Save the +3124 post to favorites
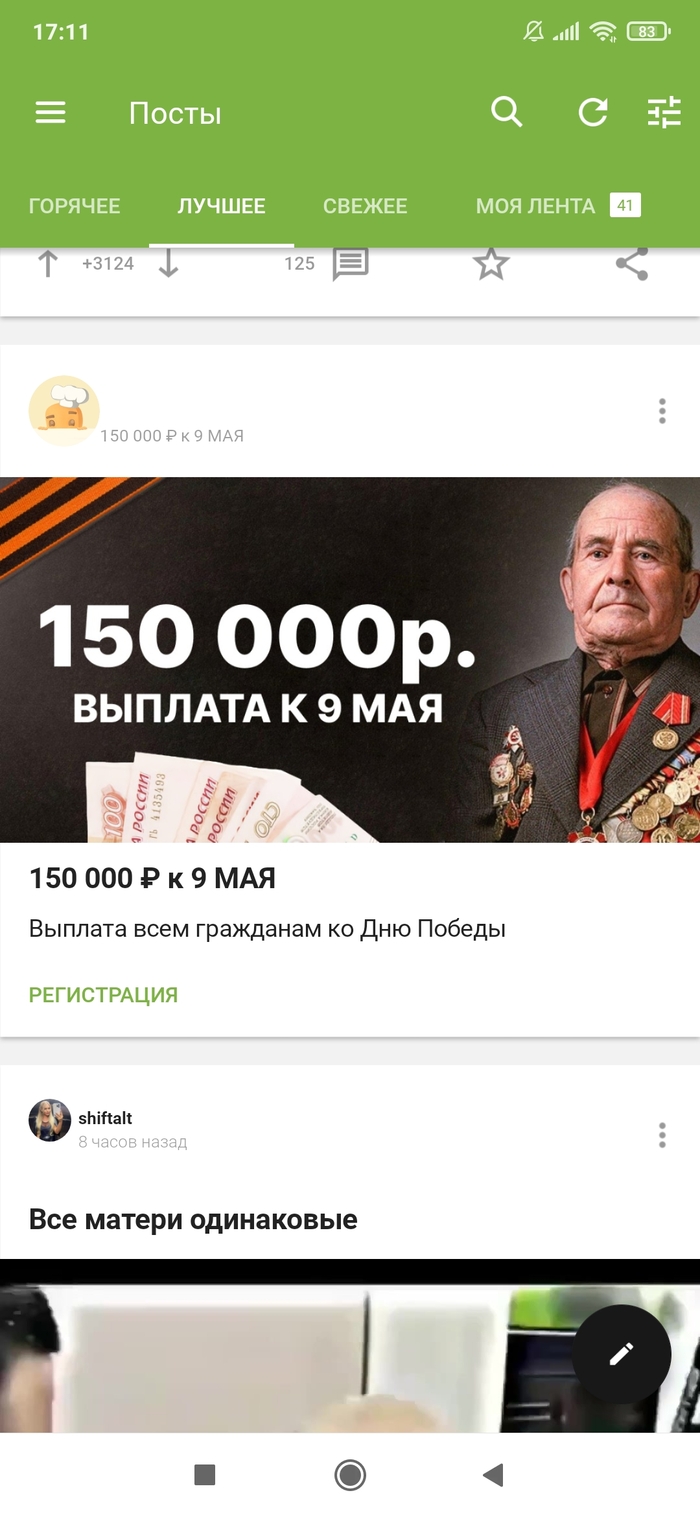Screen dimensions: 700x1517 pos(491,264)
